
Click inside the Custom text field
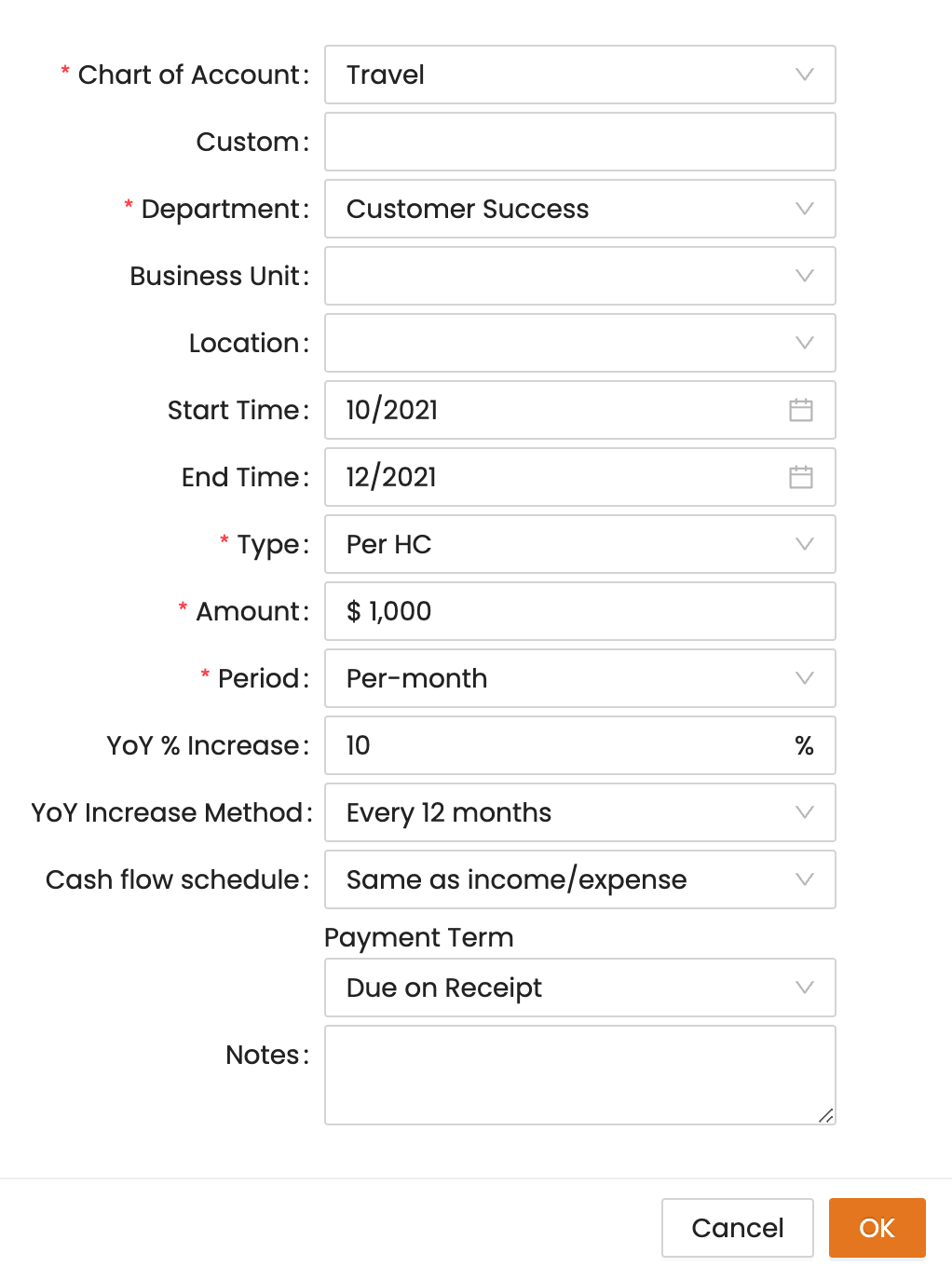579,142
